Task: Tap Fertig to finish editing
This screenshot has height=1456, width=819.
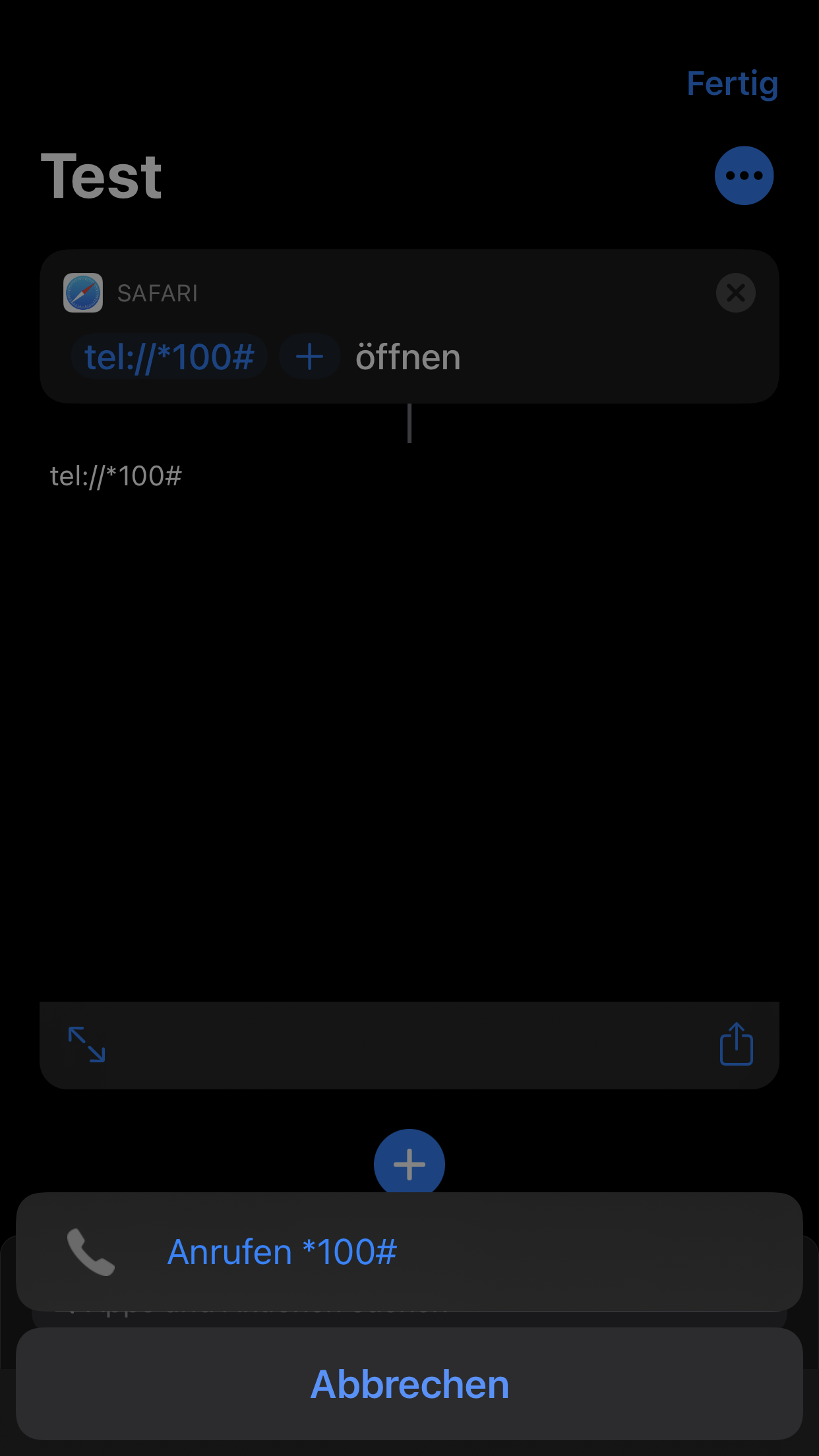Action: [732, 84]
